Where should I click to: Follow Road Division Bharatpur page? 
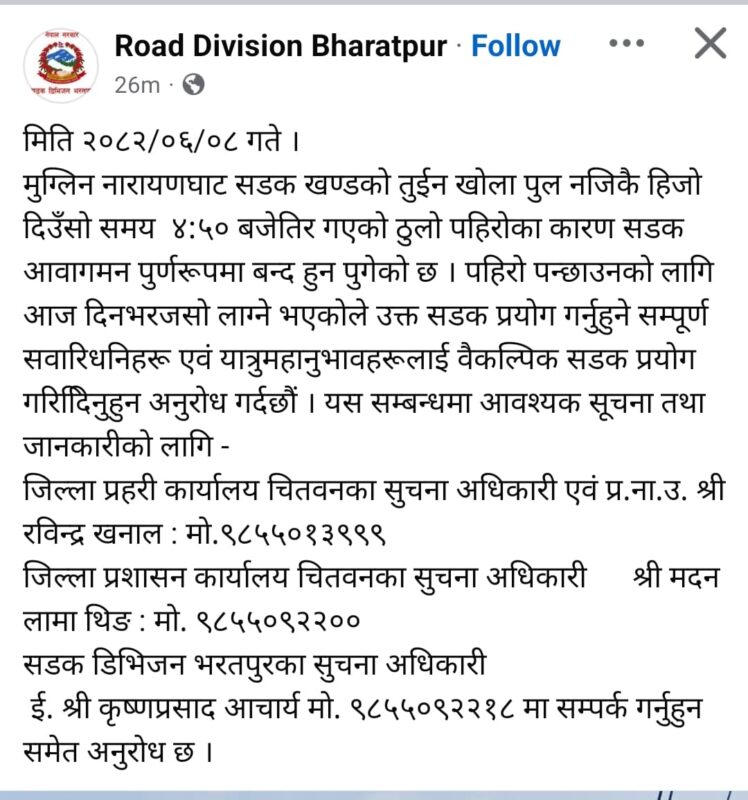point(515,46)
